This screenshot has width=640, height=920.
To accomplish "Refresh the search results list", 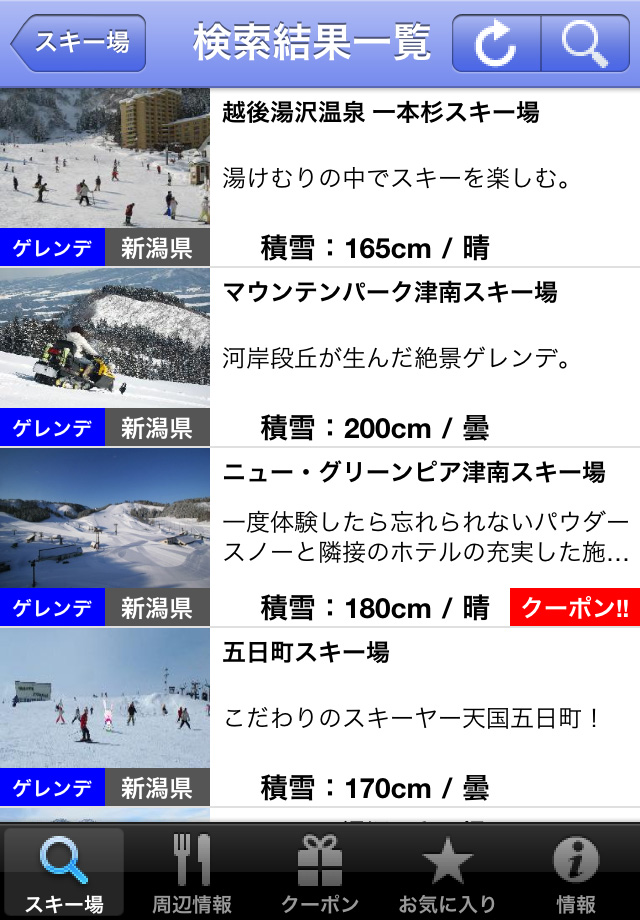I will pos(496,44).
